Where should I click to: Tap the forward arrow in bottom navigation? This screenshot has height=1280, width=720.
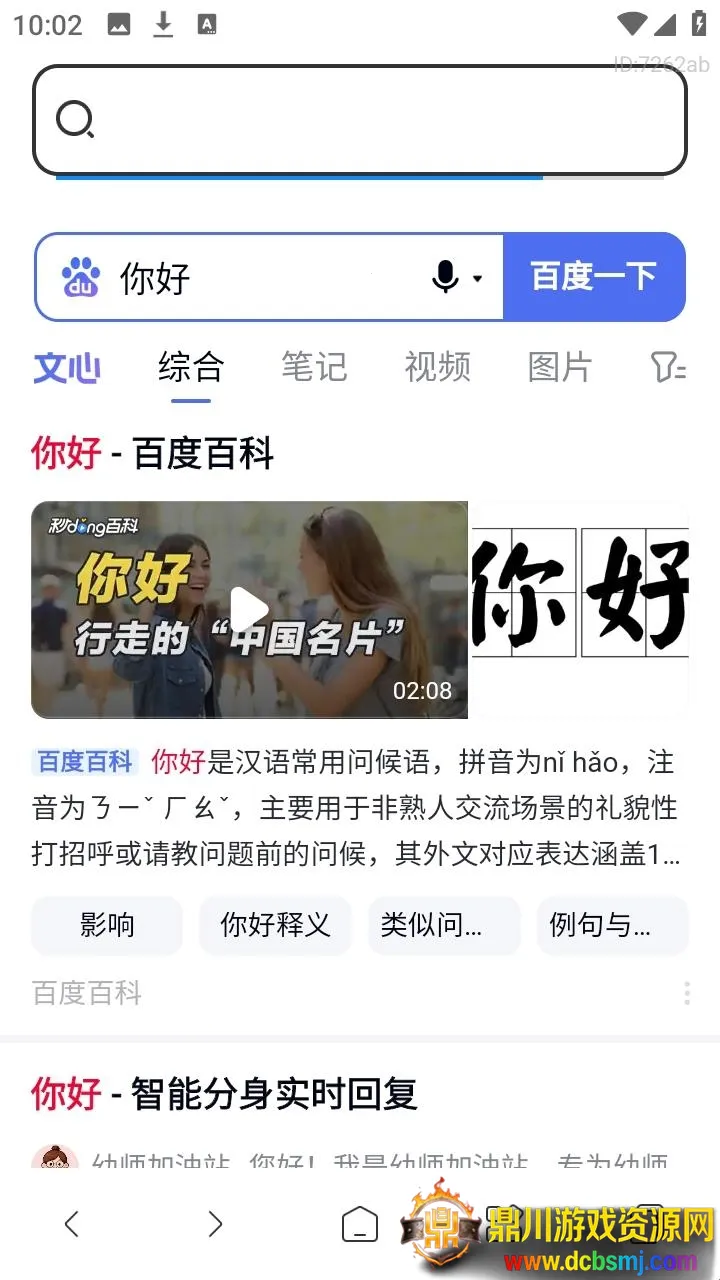[x=215, y=1223]
